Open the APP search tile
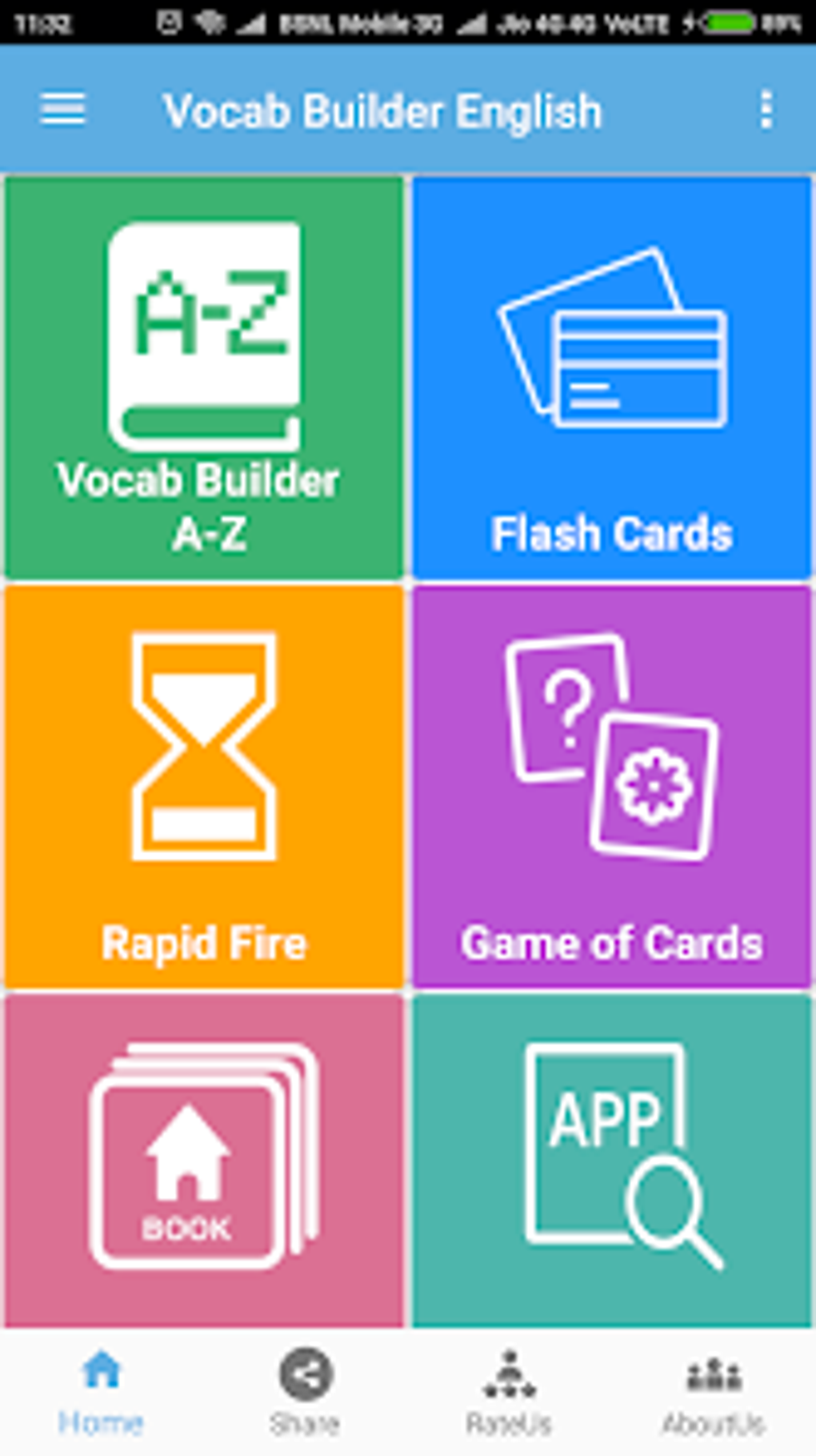The image size is (816, 1456). point(612,1161)
